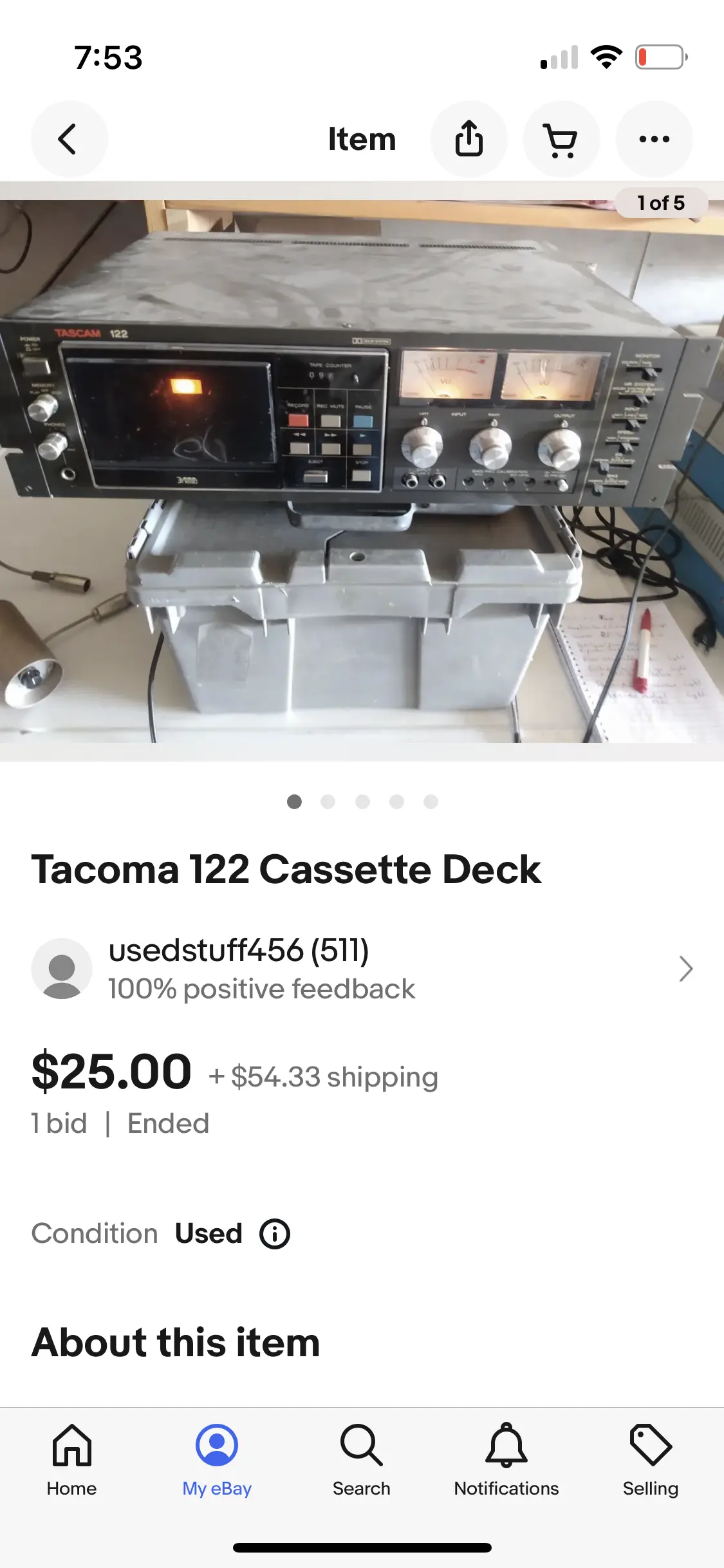
Task: Open the Search tab
Action: coord(362,1460)
